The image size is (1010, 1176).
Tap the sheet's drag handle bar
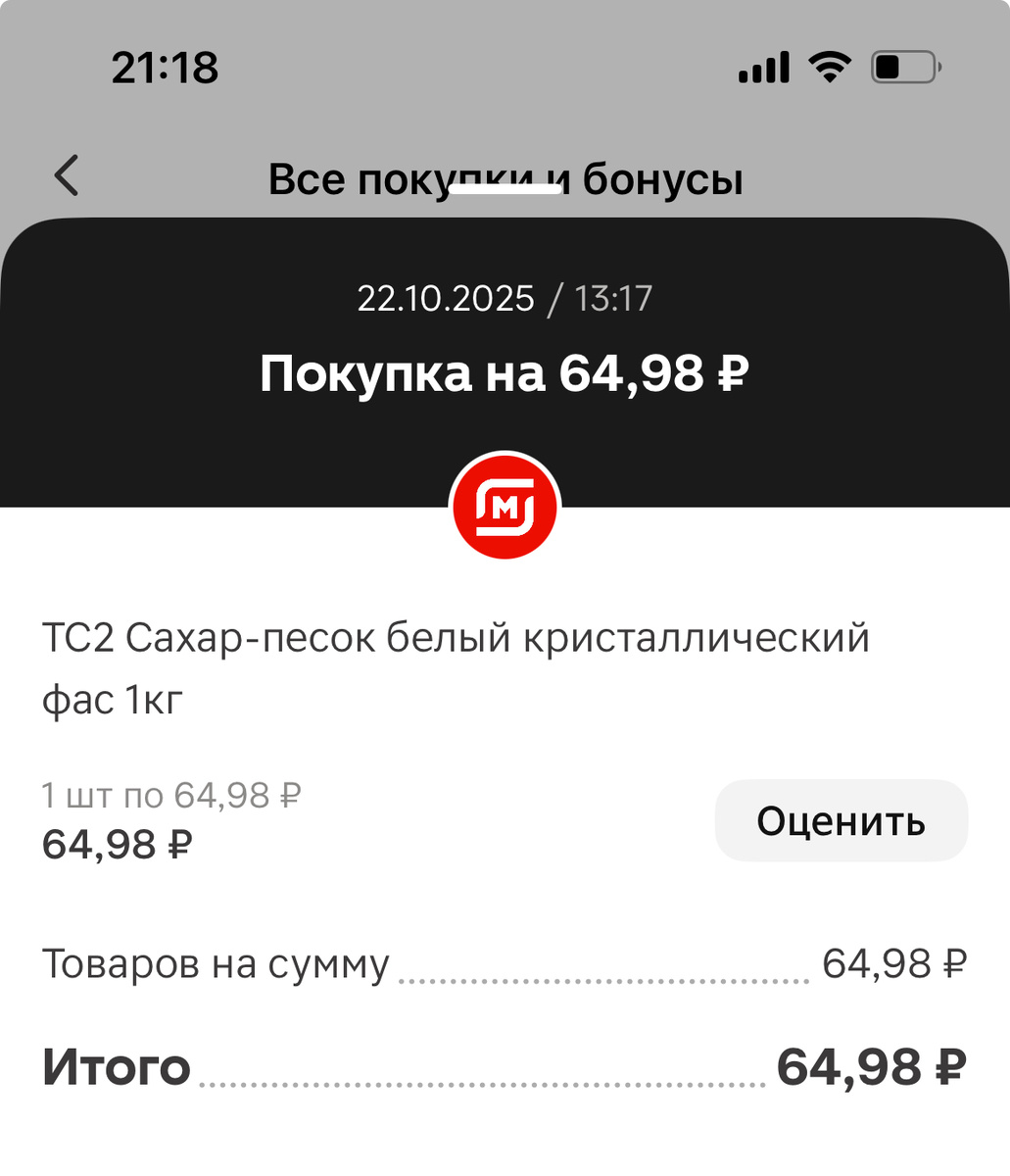point(505,189)
